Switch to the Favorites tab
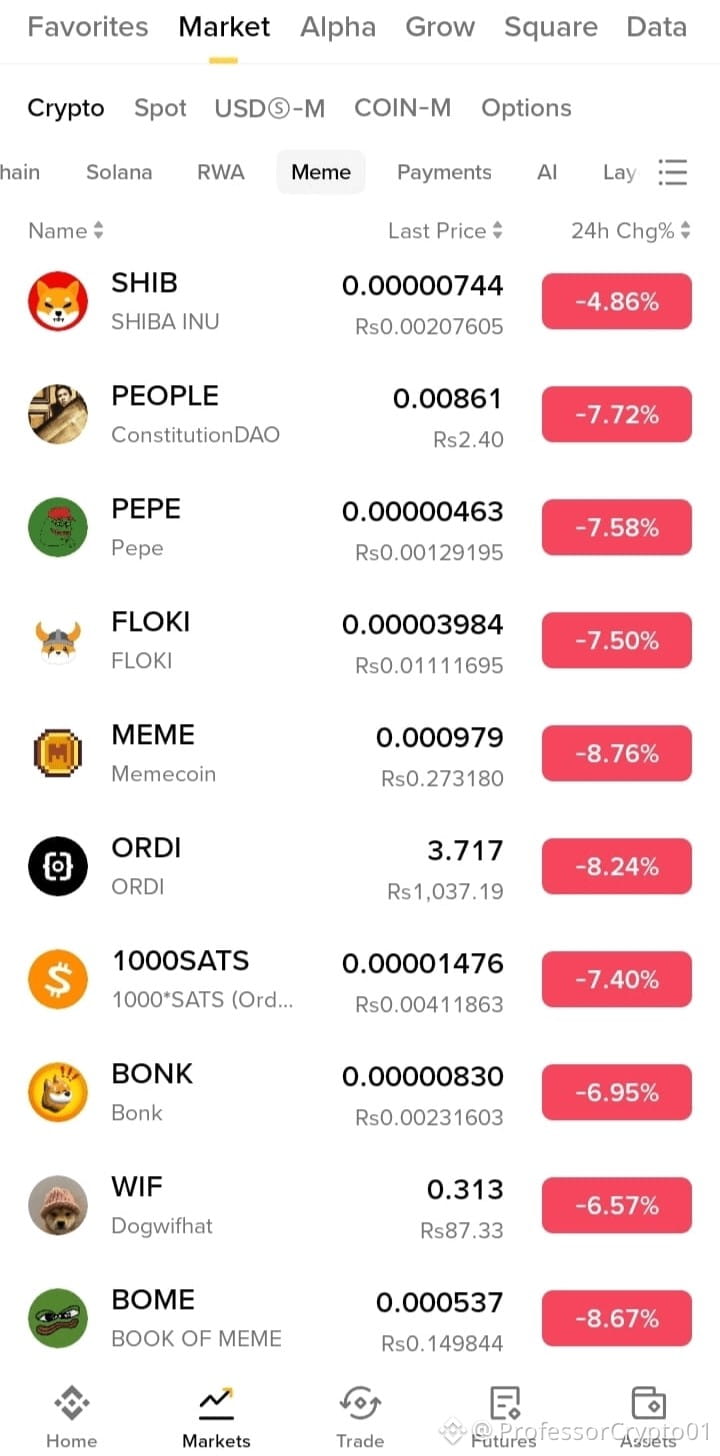This screenshot has height=1456, width=720. [x=88, y=27]
